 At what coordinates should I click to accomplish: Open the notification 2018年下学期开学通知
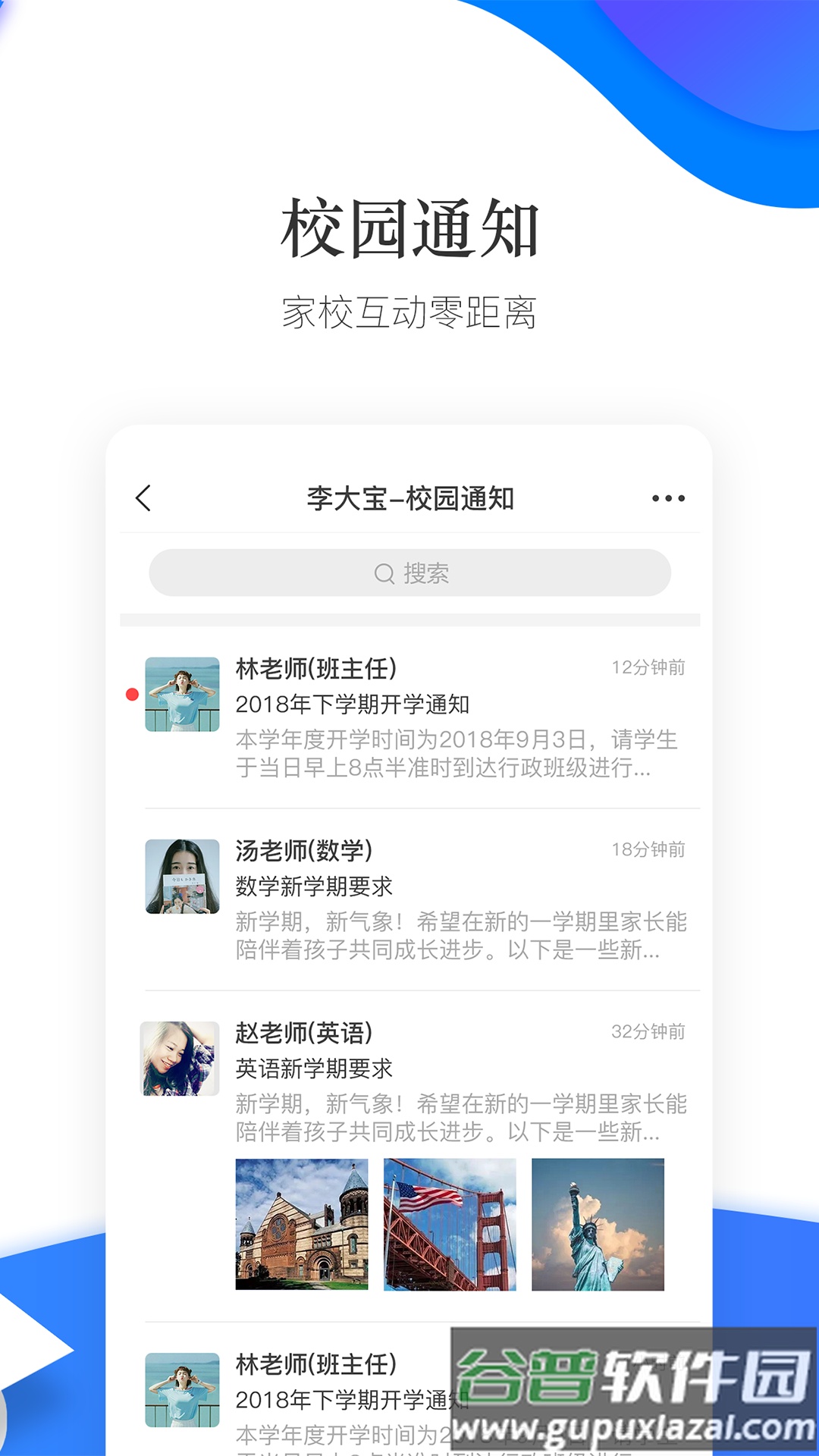pyautogui.click(x=353, y=705)
